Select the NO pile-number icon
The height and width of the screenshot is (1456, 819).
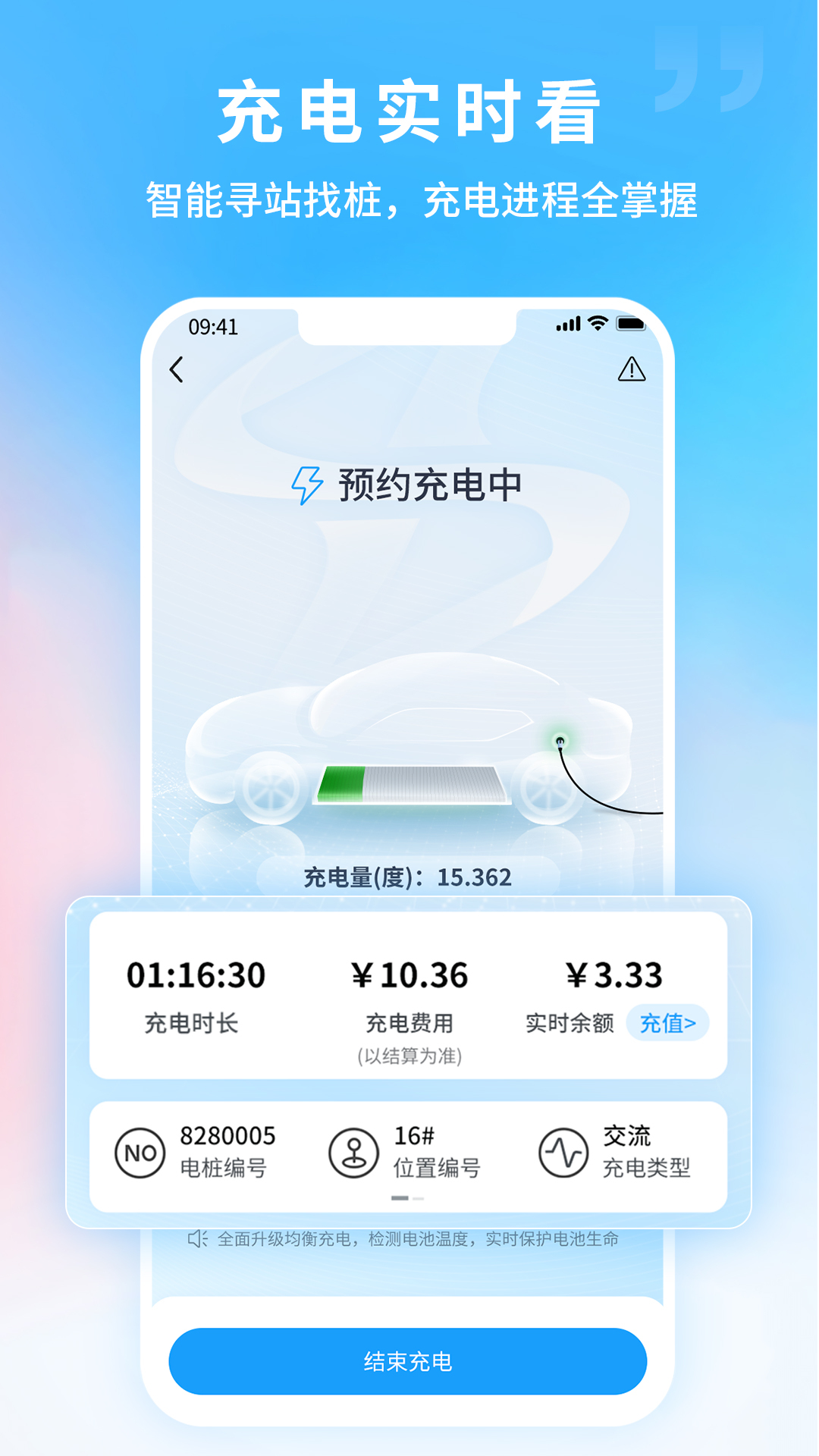139,1153
